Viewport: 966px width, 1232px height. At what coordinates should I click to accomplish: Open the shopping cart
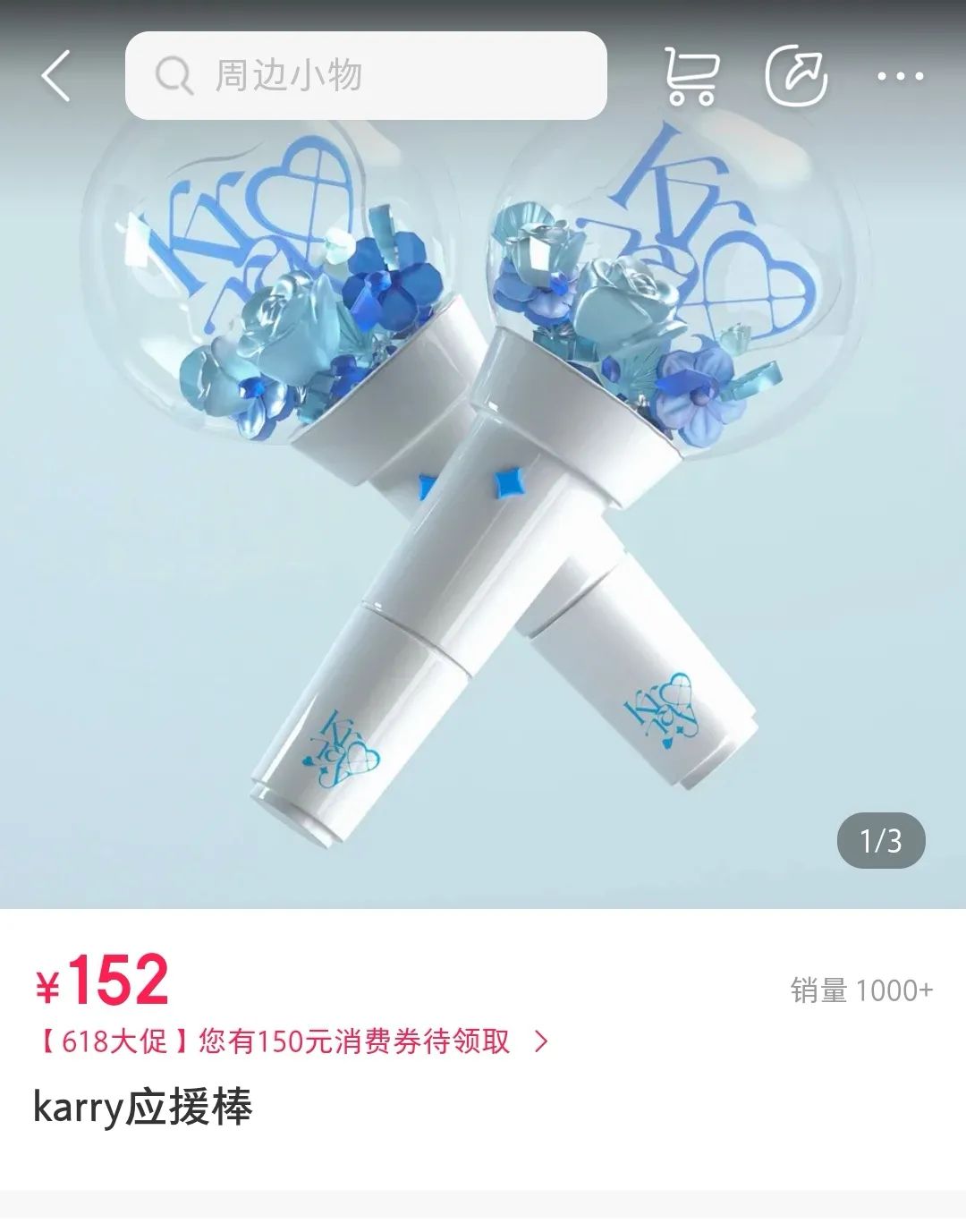point(691,75)
